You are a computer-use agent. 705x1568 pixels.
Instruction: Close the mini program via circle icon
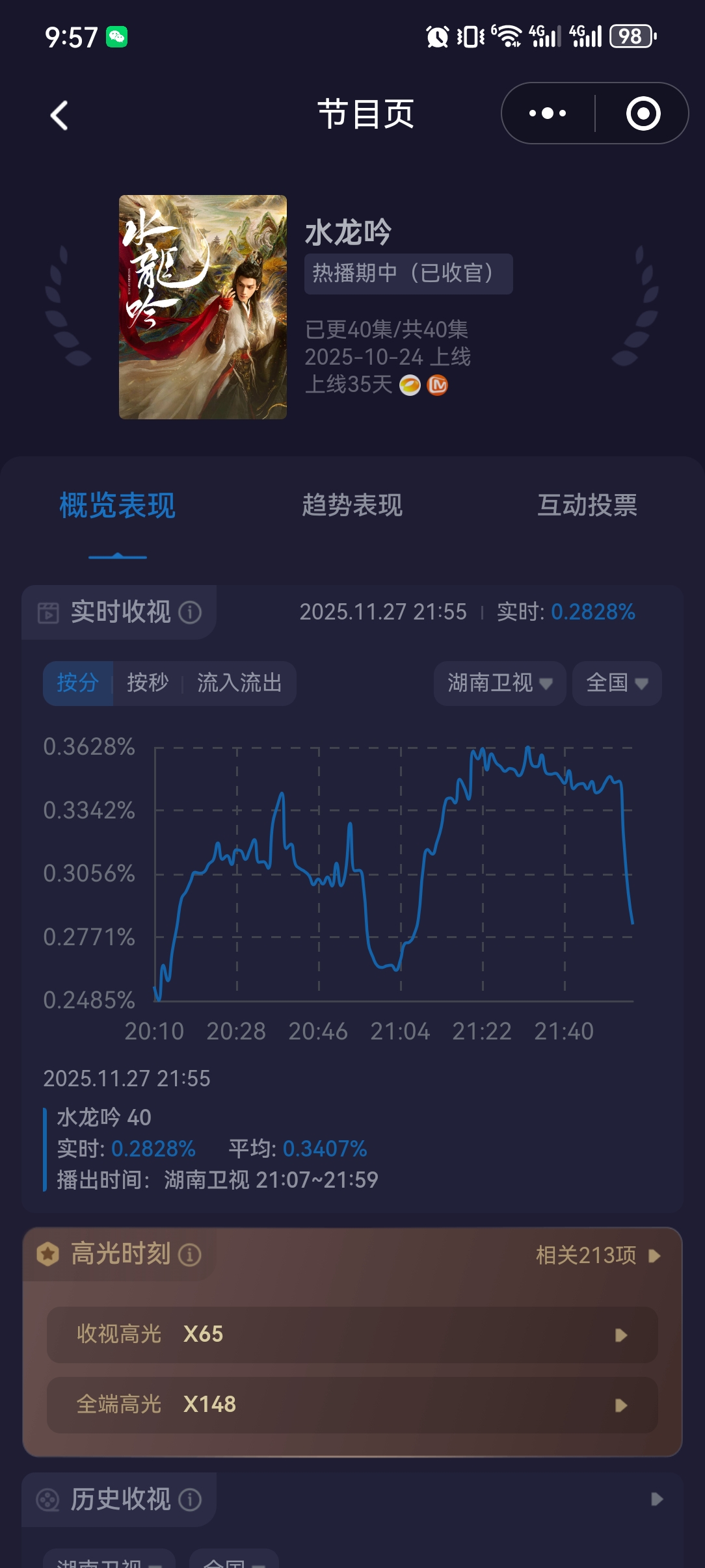tap(643, 114)
